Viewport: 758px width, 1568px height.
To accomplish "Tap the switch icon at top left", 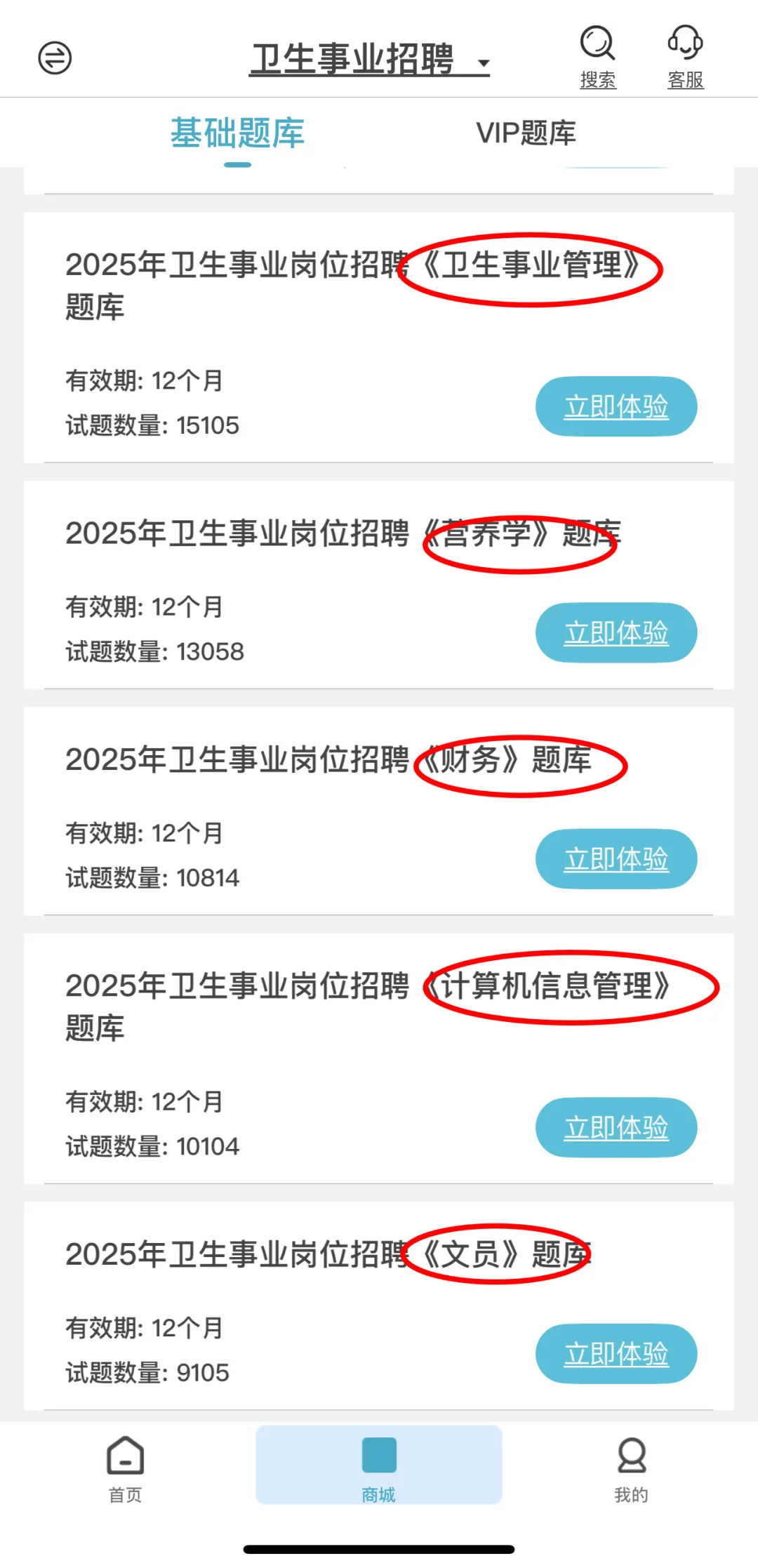I will [55, 58].
